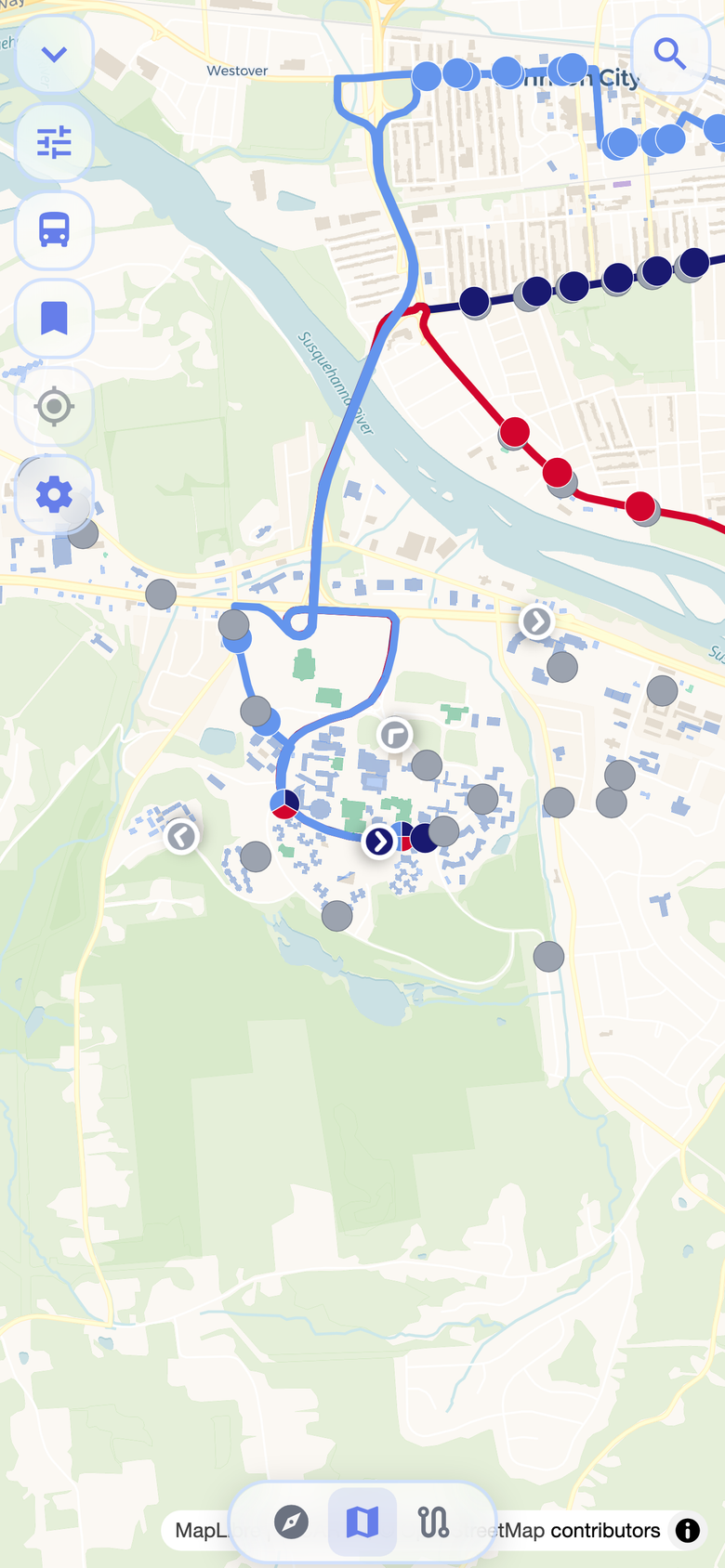Center map on my location
The width and height of the screenshot is (725, 1568).
(54, 406)
